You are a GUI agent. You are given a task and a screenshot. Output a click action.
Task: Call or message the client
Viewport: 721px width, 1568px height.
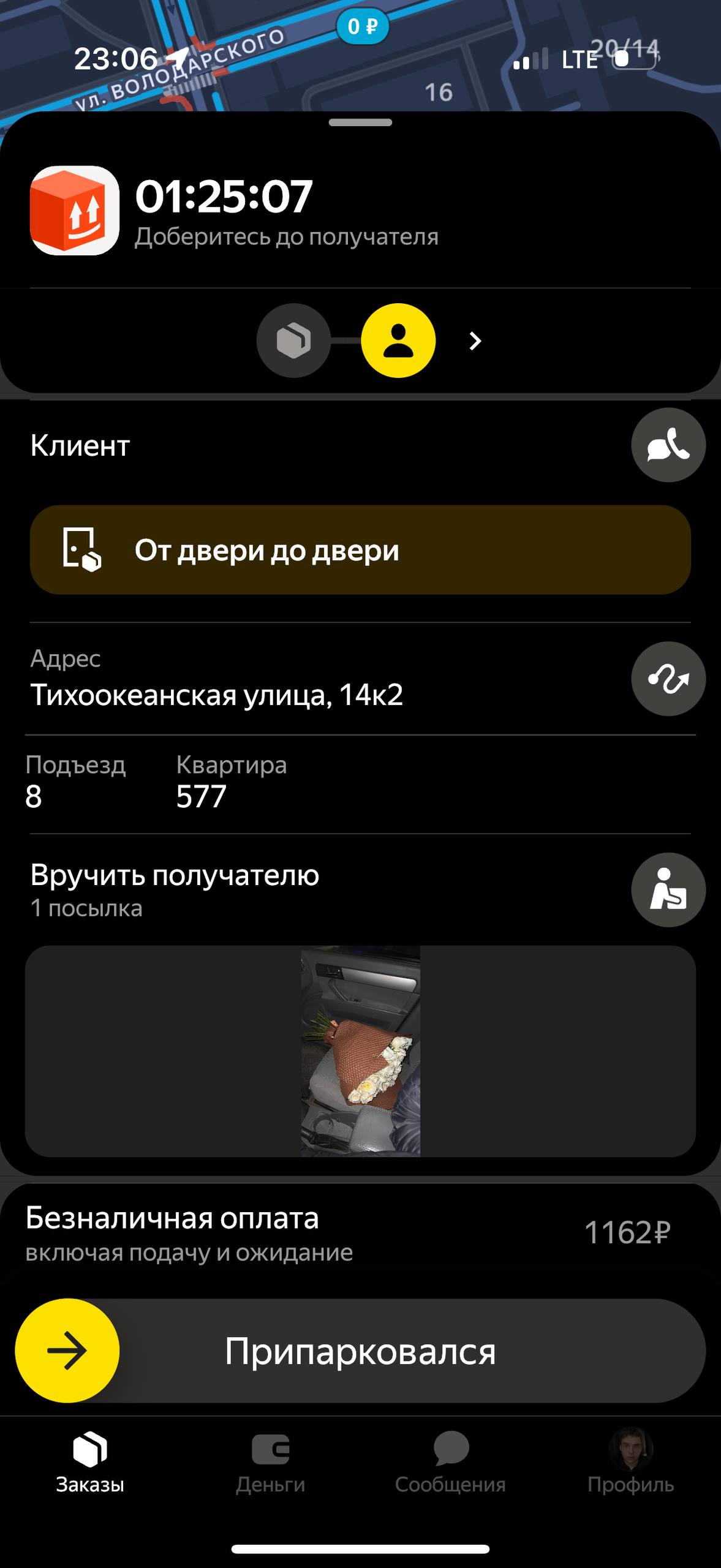tap(668, 445)
